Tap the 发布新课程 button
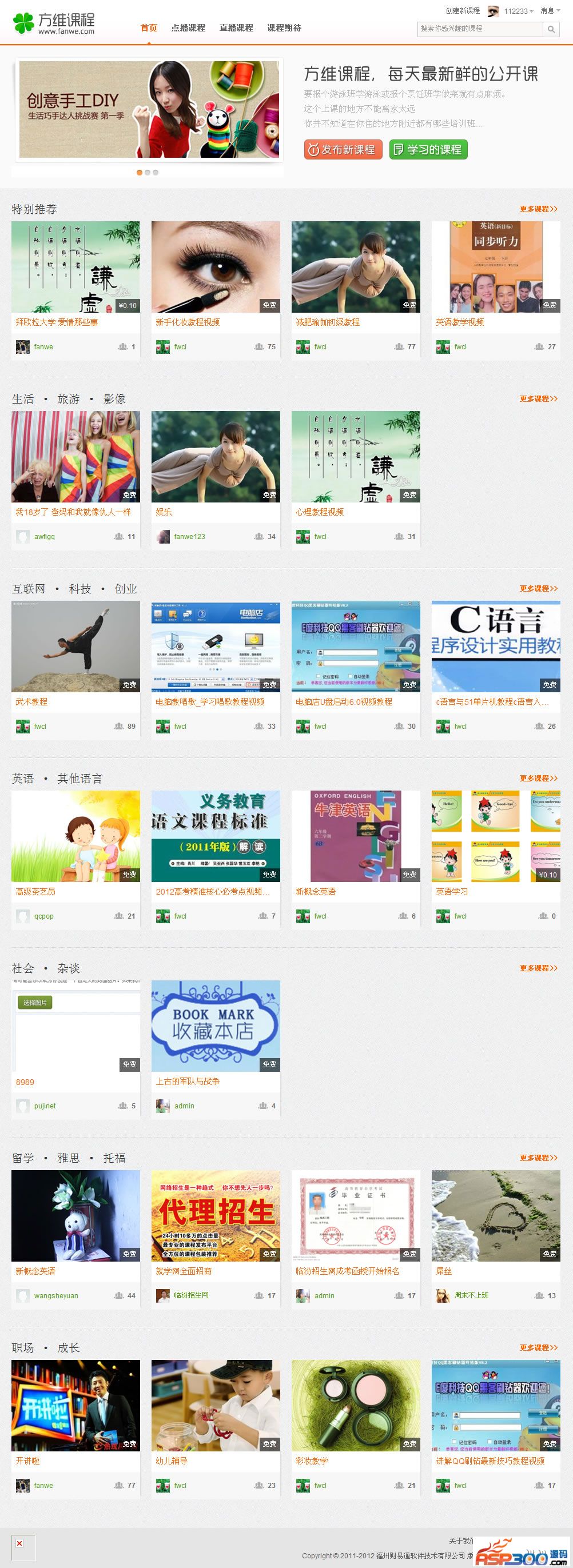 (343, 150)
